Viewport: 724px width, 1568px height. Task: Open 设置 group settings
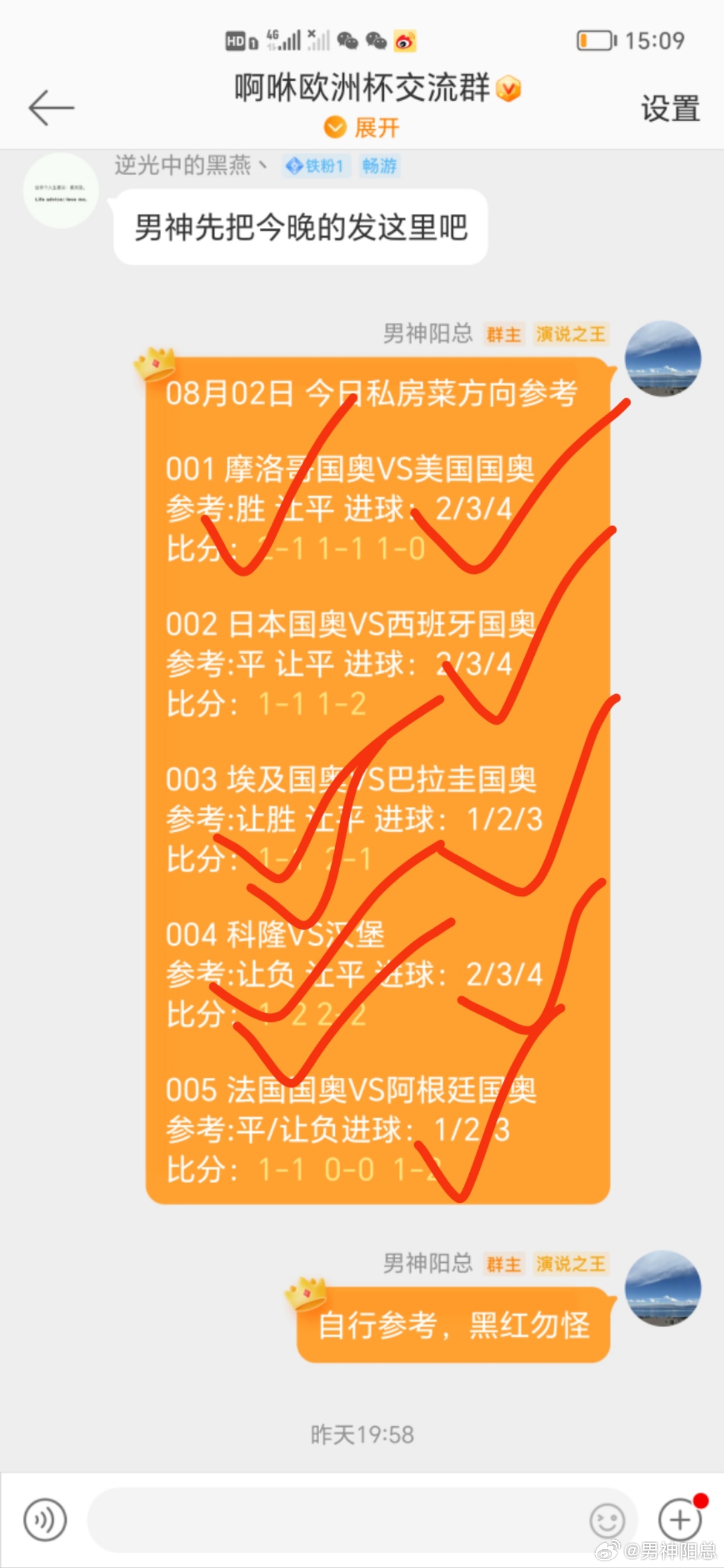[x=671, y=108]
